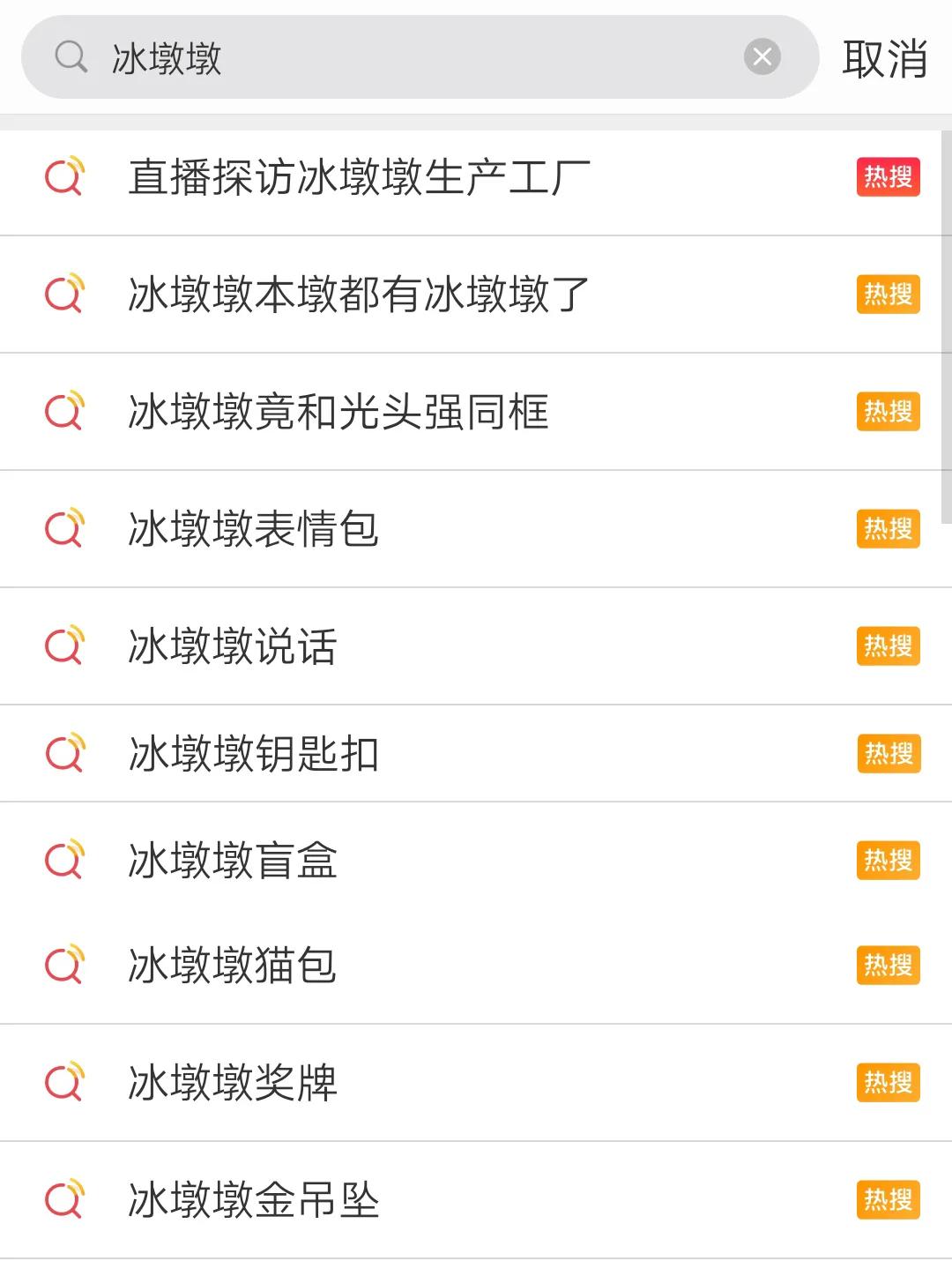The image size is (952, 1261).
Task: Tap the suggestion 冰墩墩盲盒
Action: pos(231,862)
